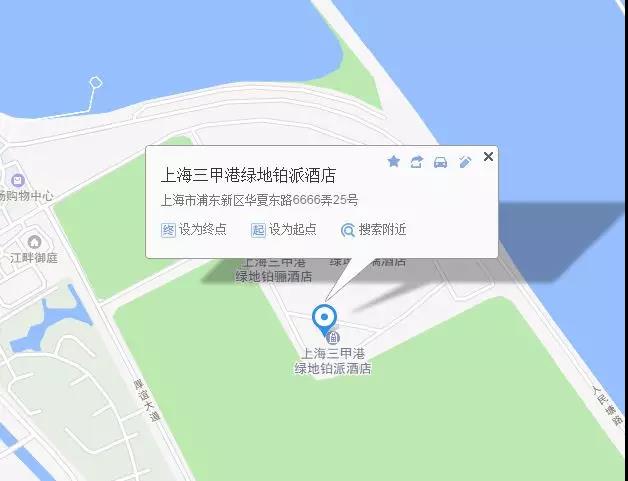Select 设为起点 to set as origin

coord(284,230)
